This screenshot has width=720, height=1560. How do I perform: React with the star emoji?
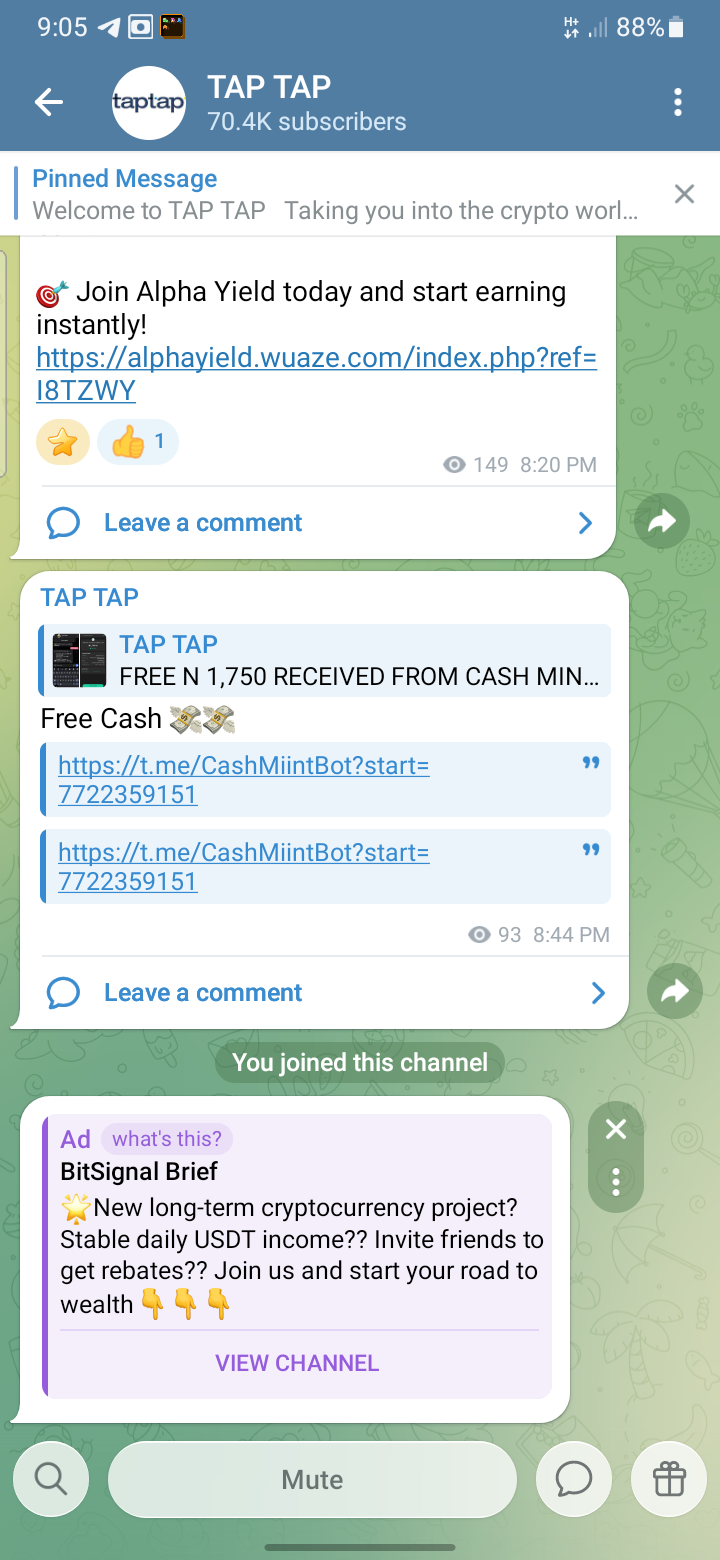tap(63, 442)
